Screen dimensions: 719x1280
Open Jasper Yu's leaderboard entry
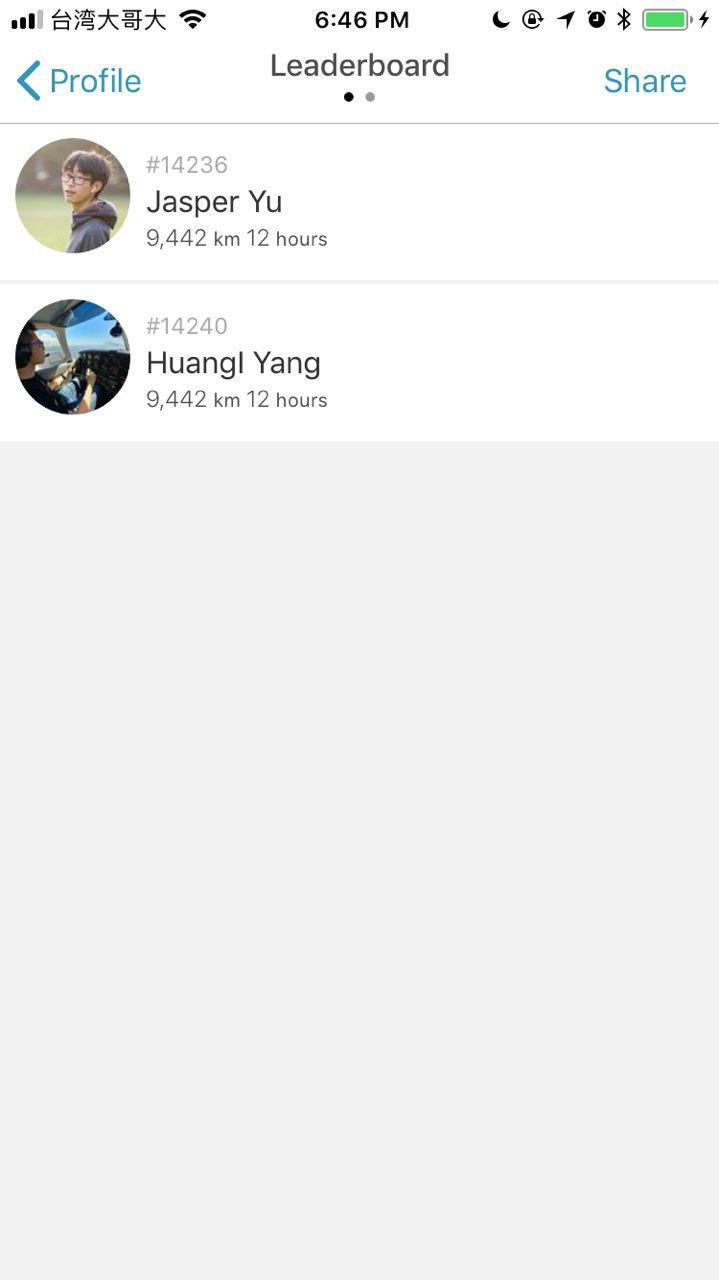pos(359,202)
